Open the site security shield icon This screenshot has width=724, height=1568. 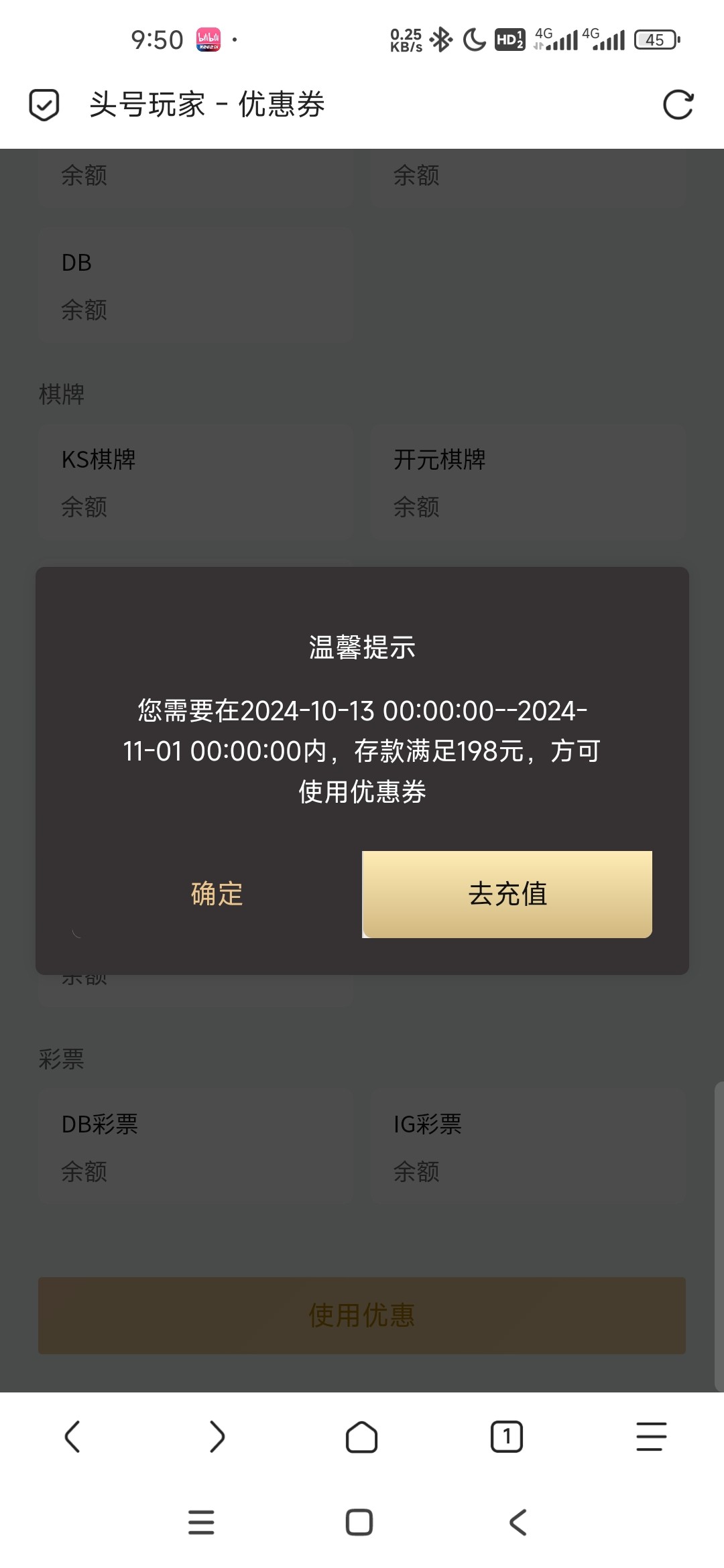(x=44, y=105)
